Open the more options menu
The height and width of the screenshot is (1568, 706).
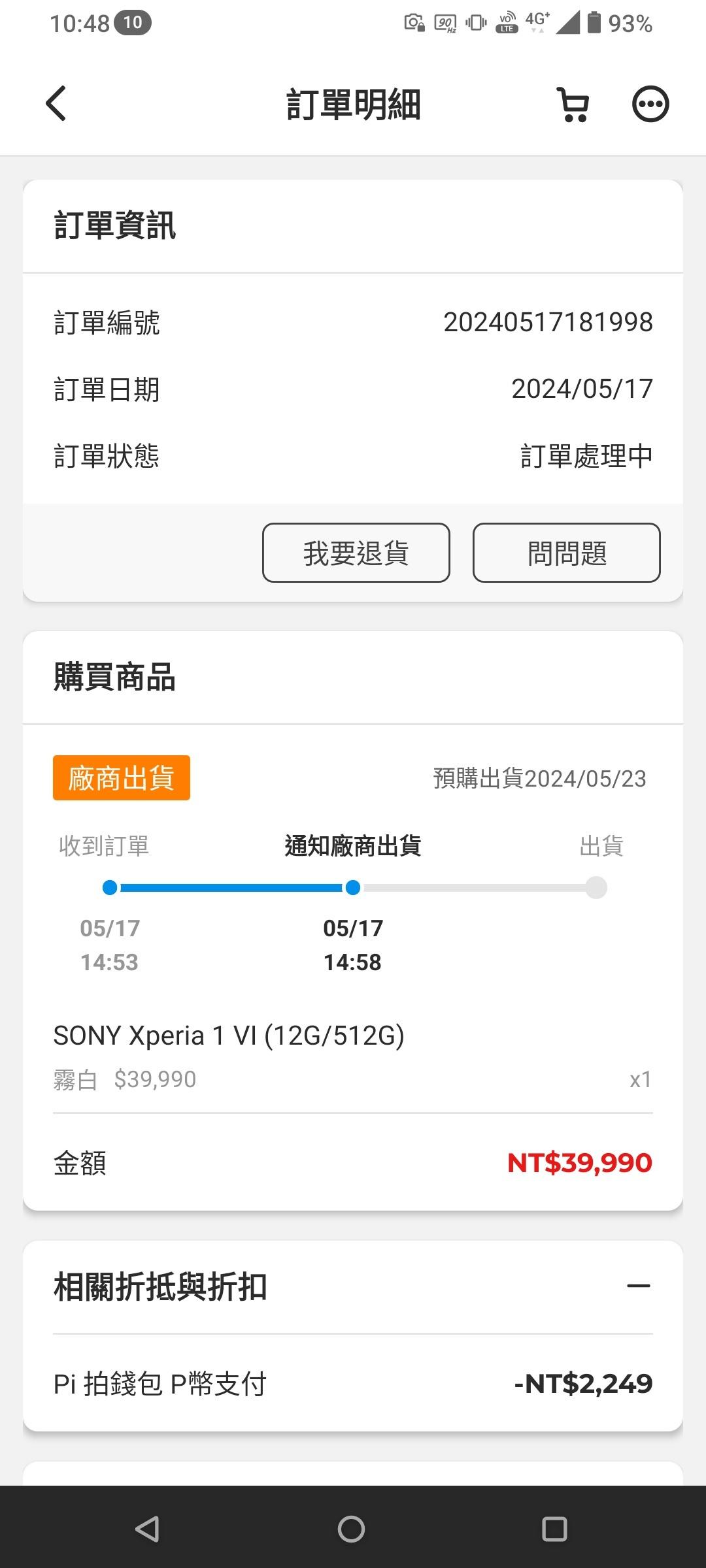pos(650,105)
